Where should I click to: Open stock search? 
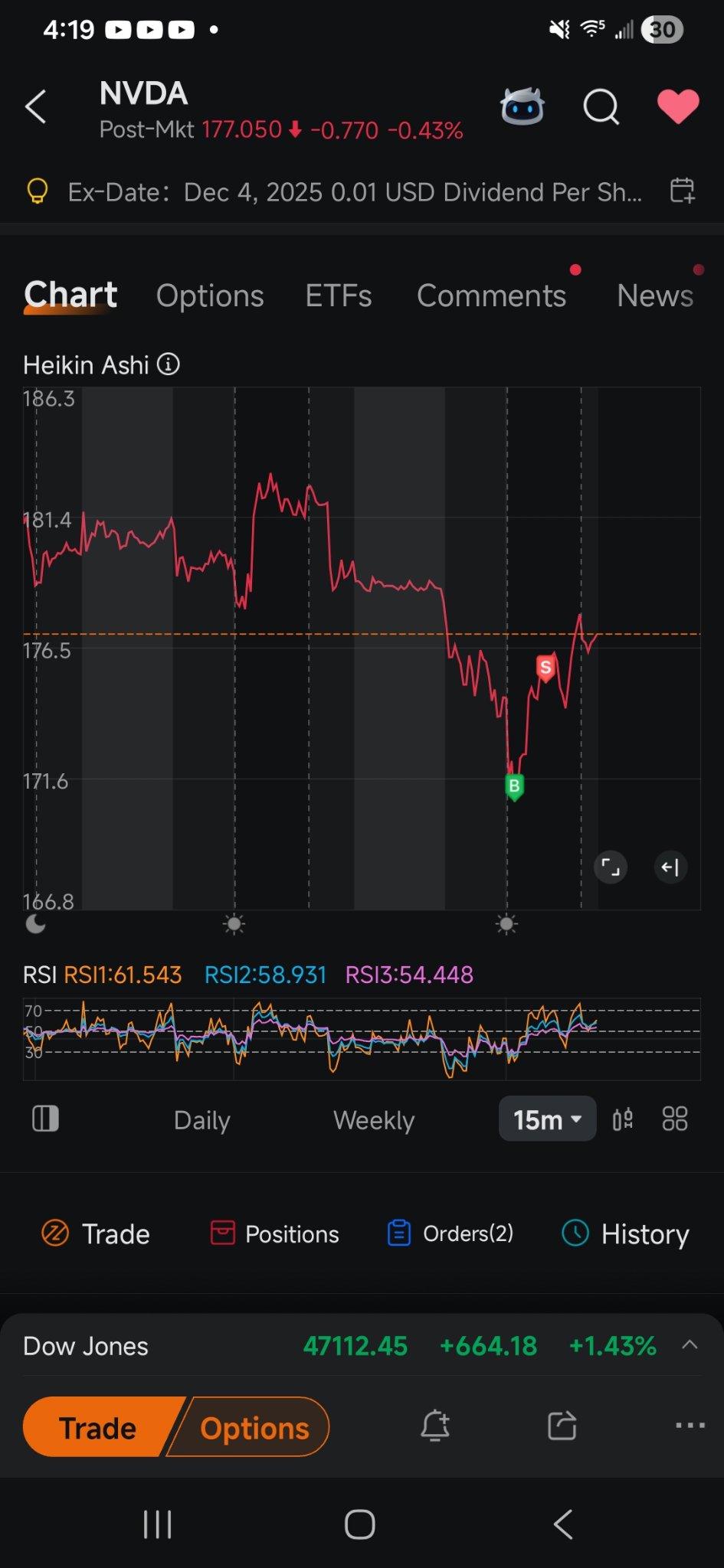point(601,107)
